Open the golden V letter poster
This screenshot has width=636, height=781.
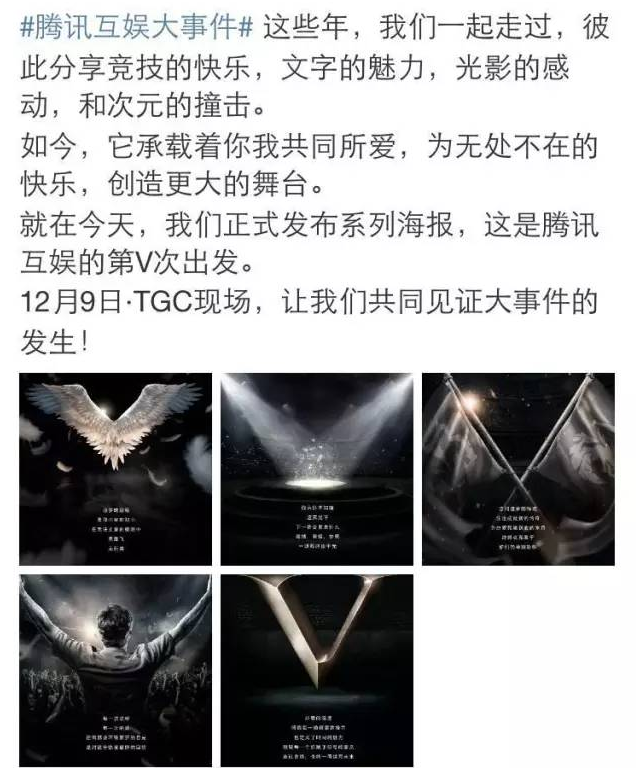coord(316,670)
